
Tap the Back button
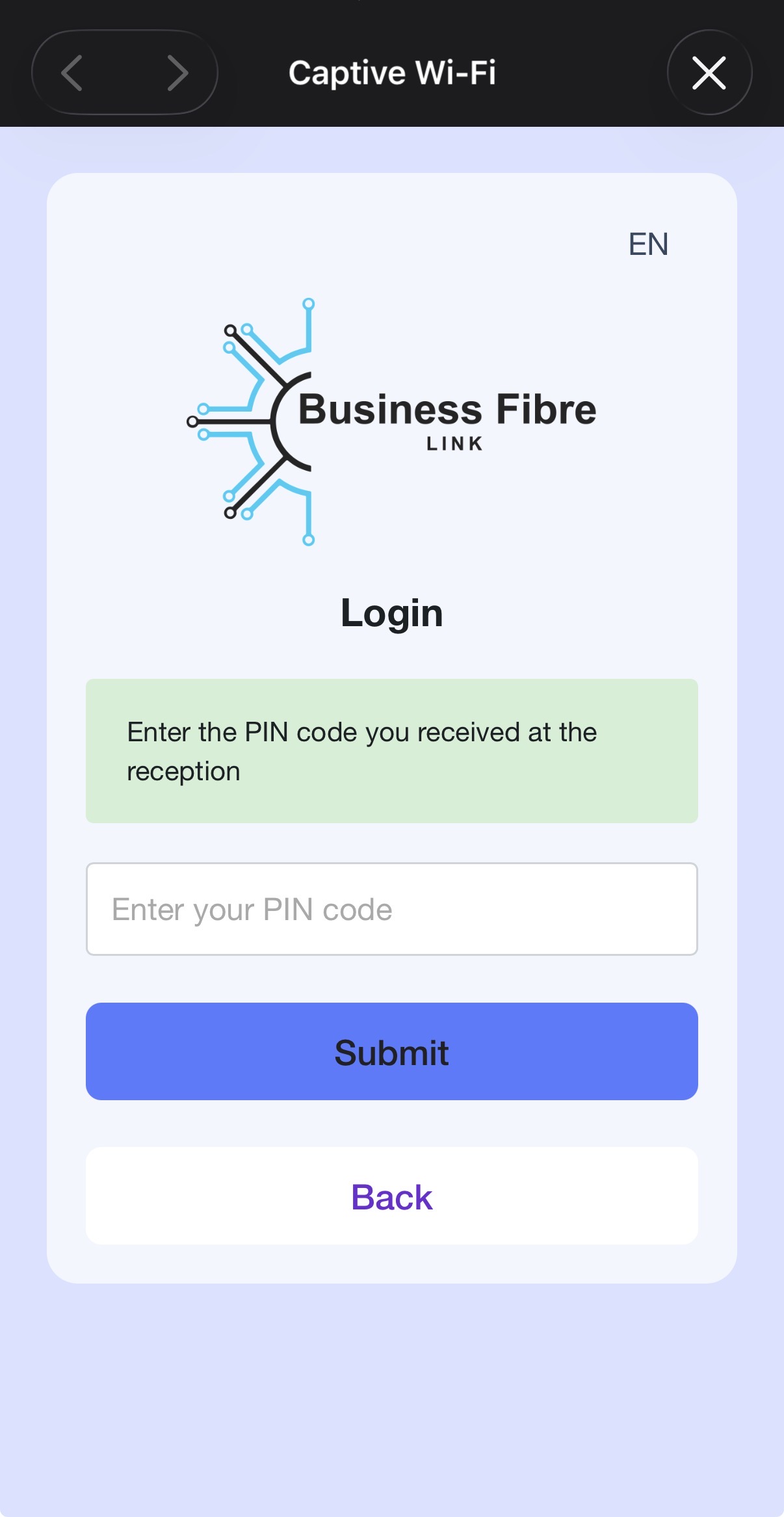click(391, 1196)
